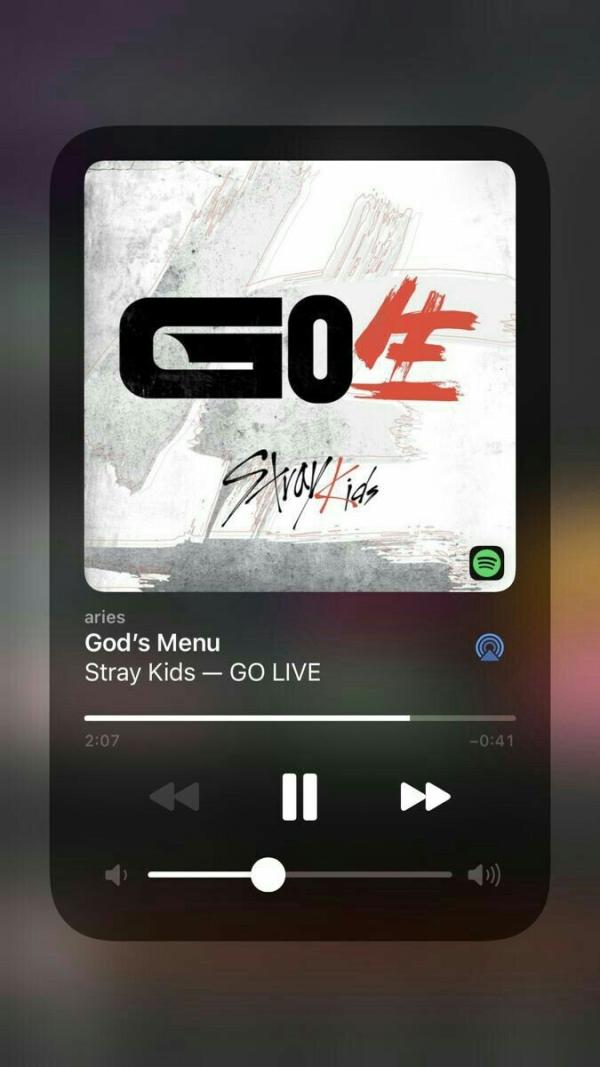Tap the song progress bar
Viewport: 600px width, 1067px height.
[300, 718]
